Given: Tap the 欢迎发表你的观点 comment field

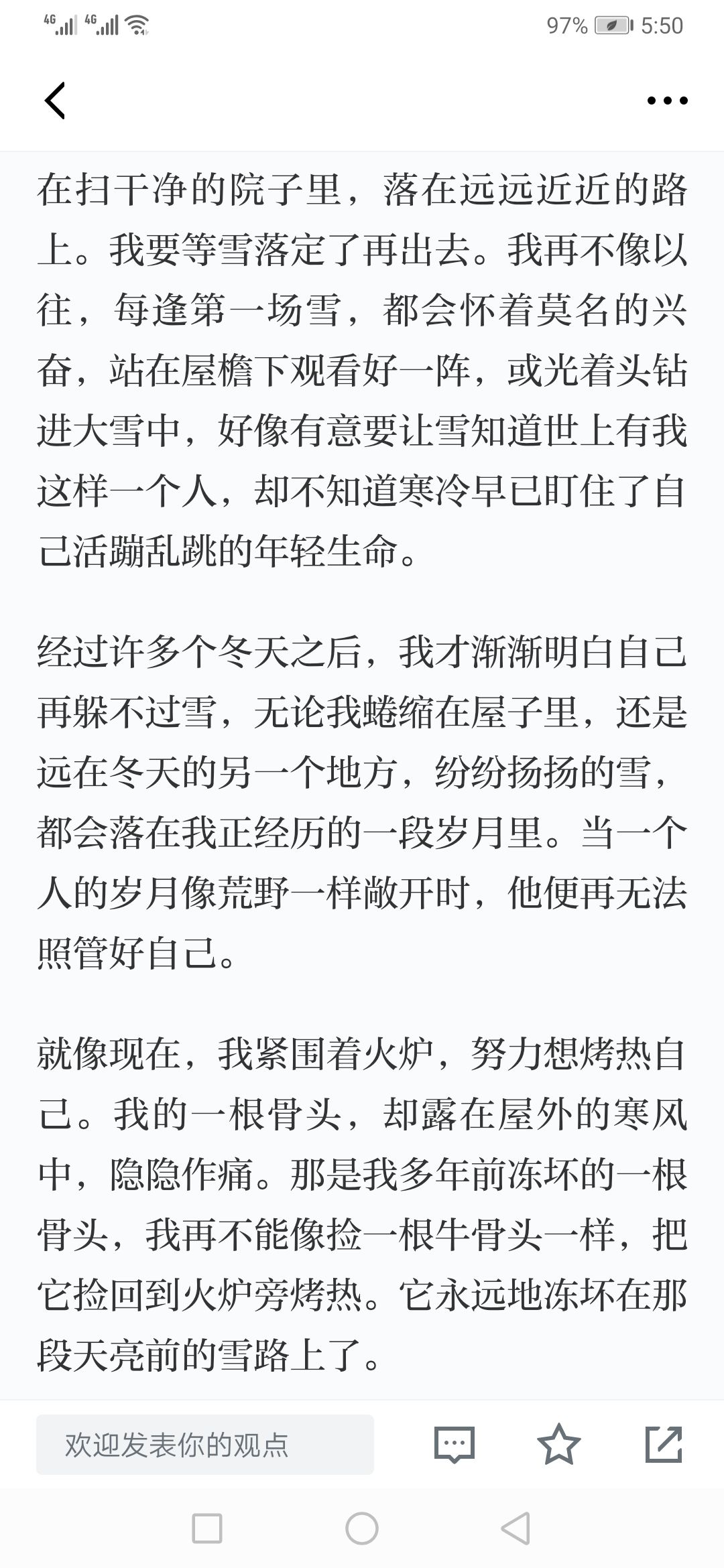Looking at the screenshot, I should click(205, 1445).
